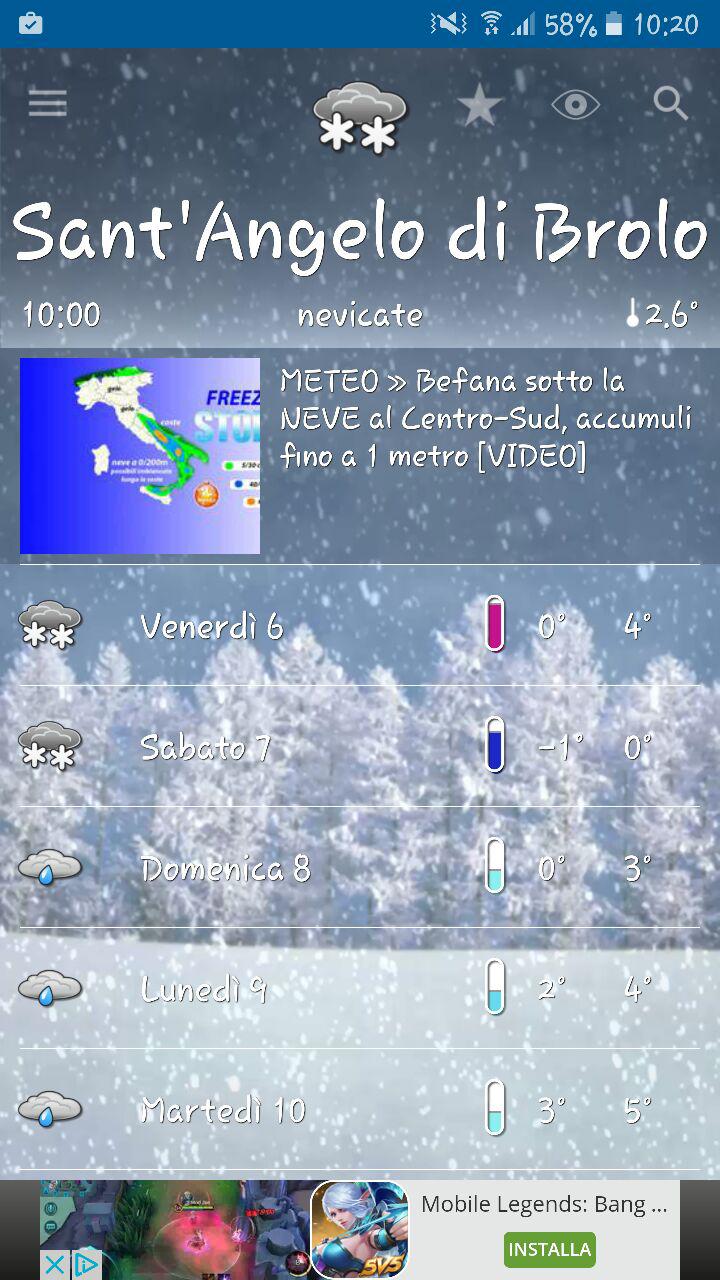The width and height of the screenshot is (720, 1280).
Task: Open forecast for Venerdì 6
Action: tap(360, 626)
